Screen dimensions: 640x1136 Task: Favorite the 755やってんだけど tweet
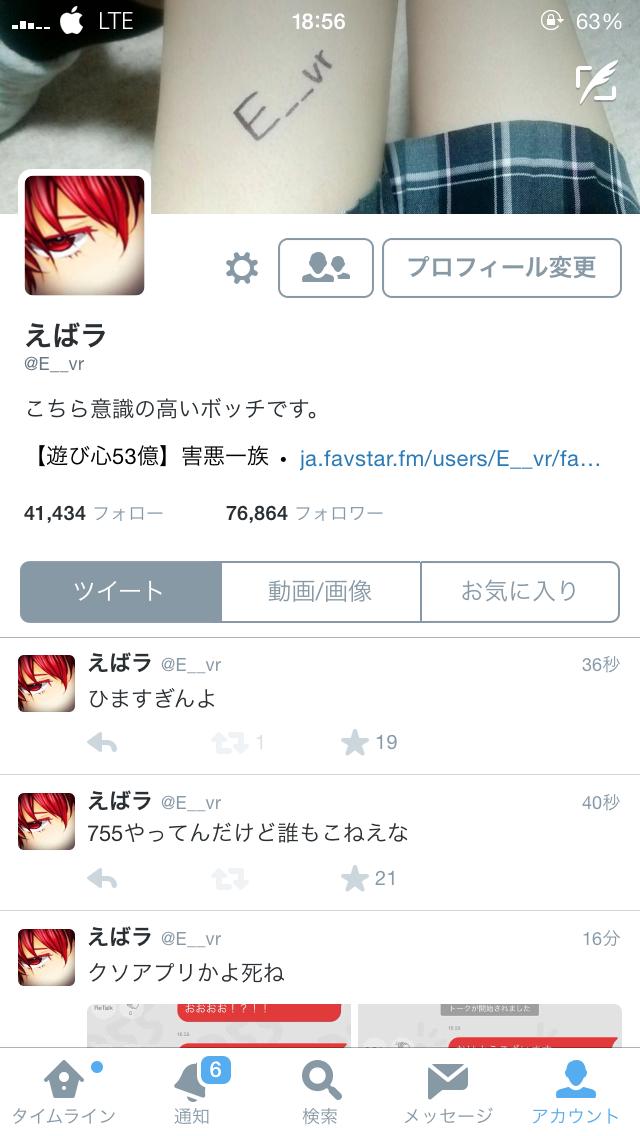pos(355,879)
